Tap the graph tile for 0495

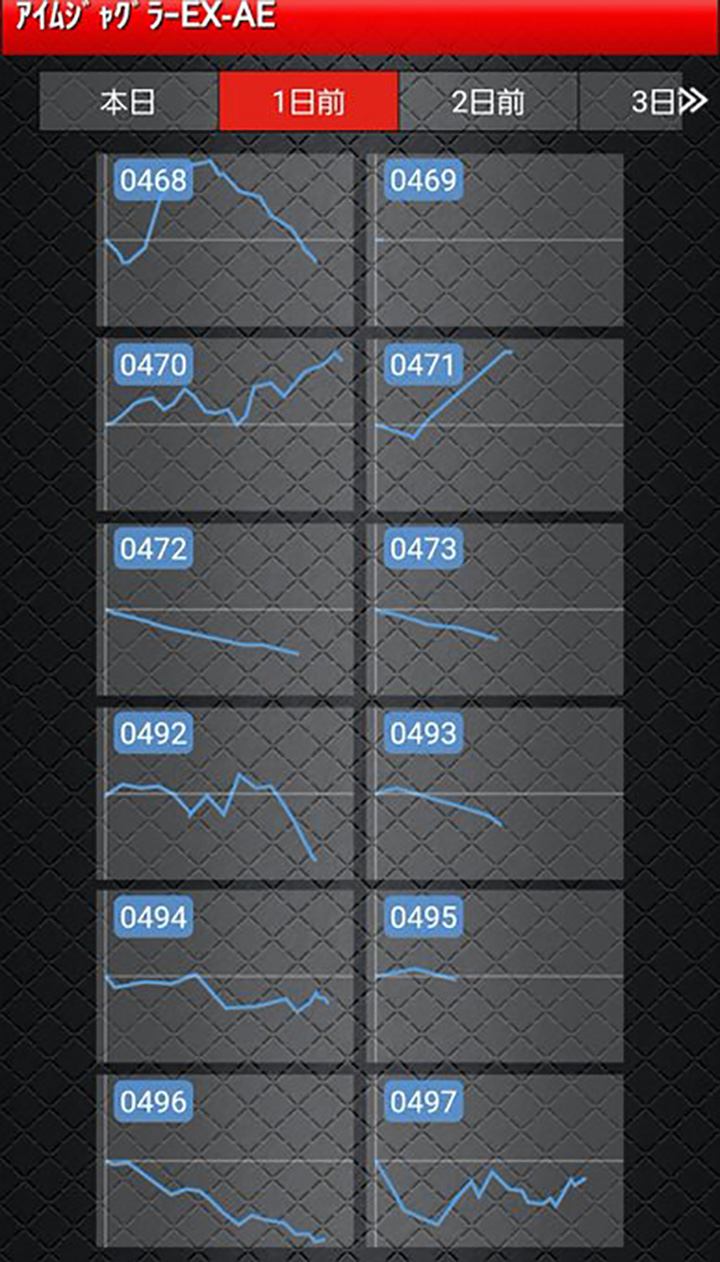click(495, 977)
